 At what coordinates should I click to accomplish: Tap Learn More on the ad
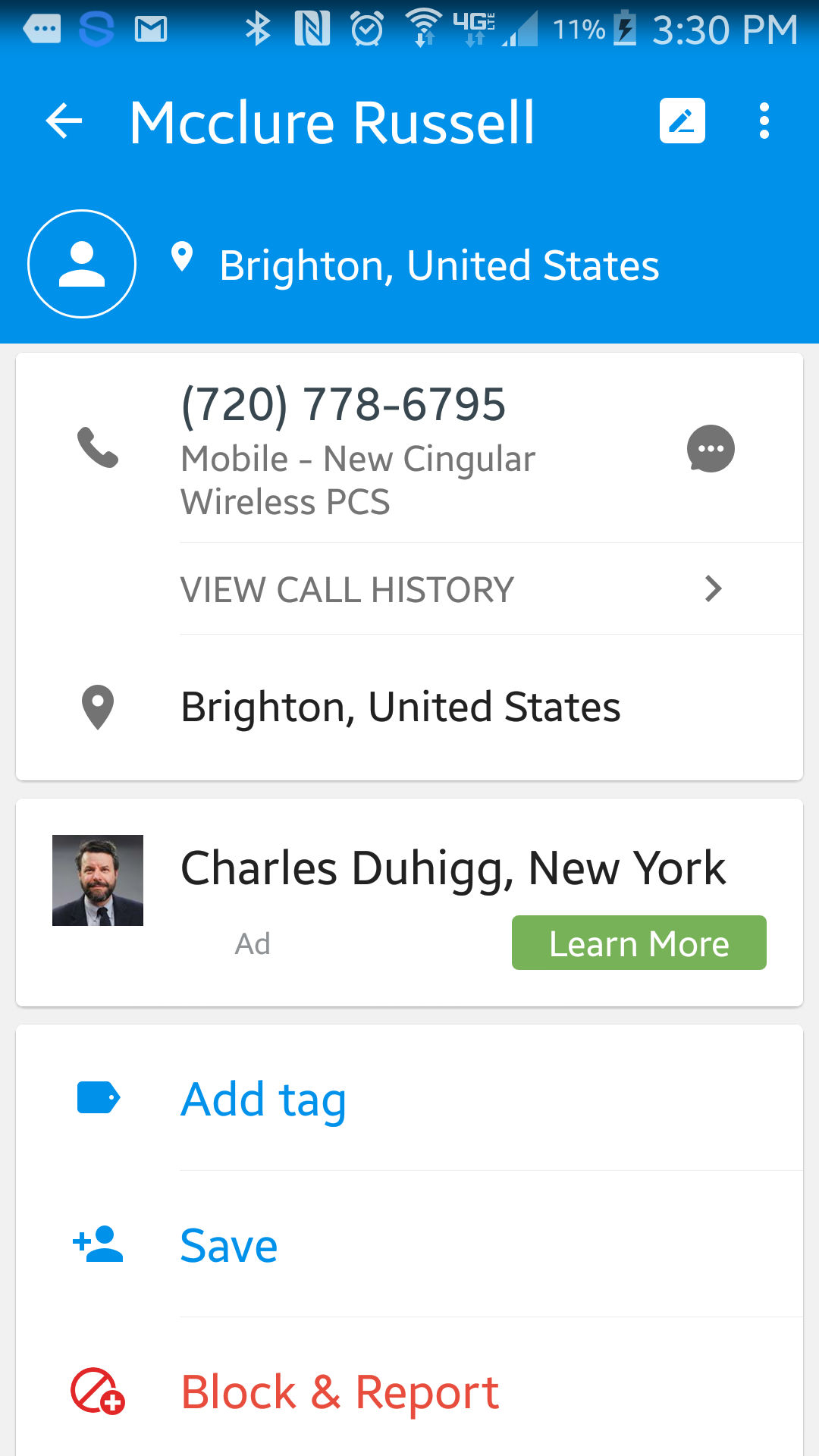pos(639,943)
